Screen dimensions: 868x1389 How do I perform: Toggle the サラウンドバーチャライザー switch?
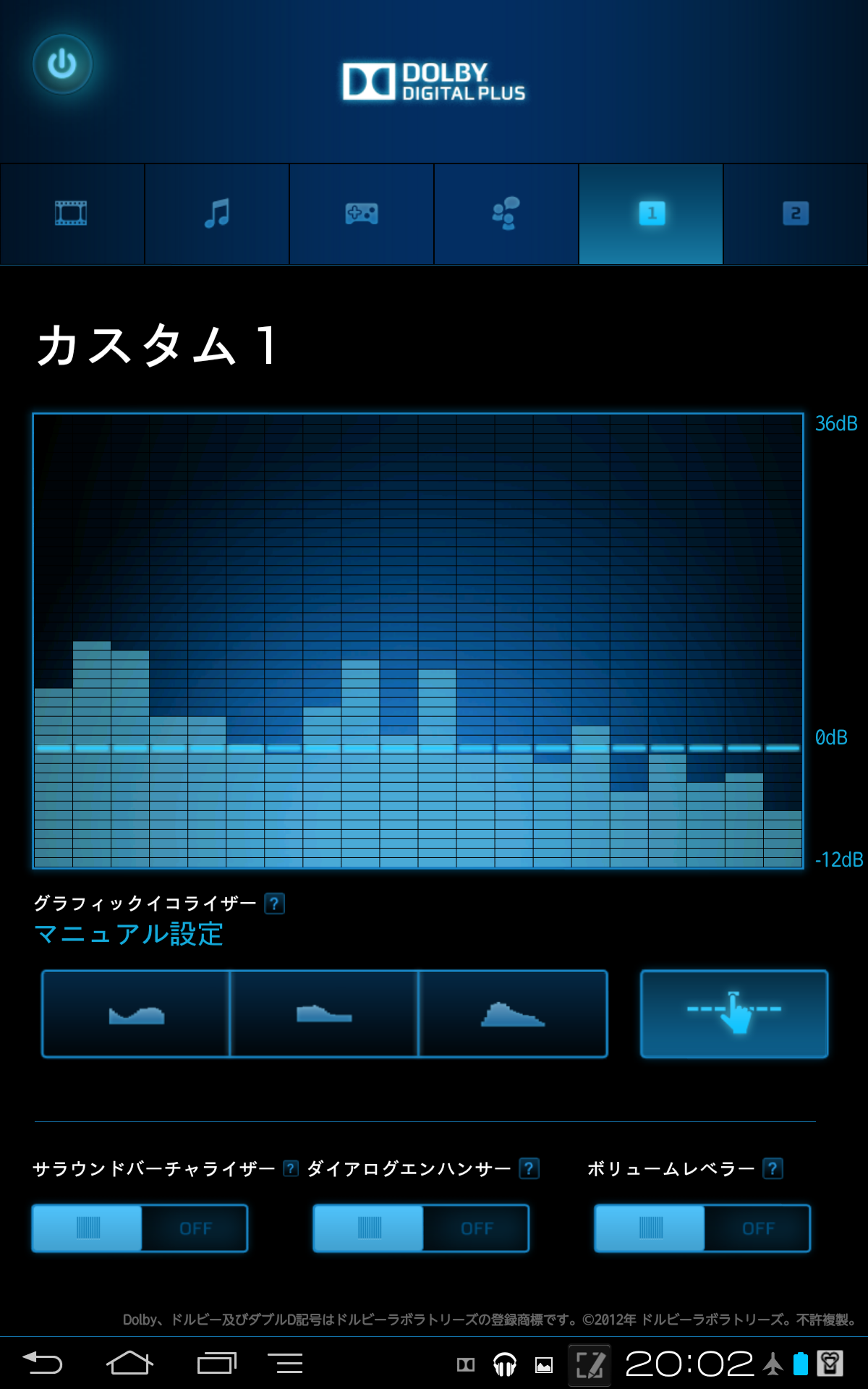(140, 1228)
